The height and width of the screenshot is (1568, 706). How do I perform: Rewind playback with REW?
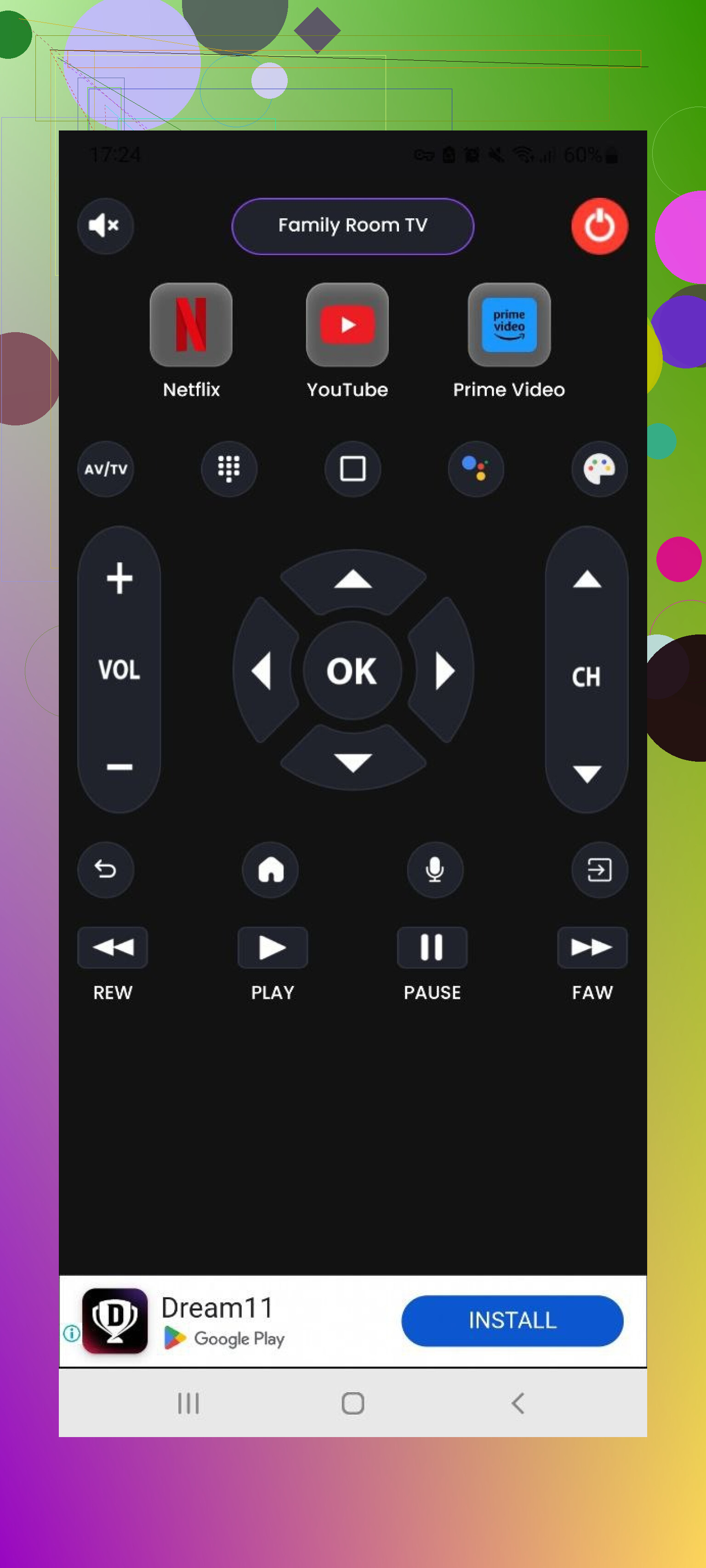tap(113, 947)
